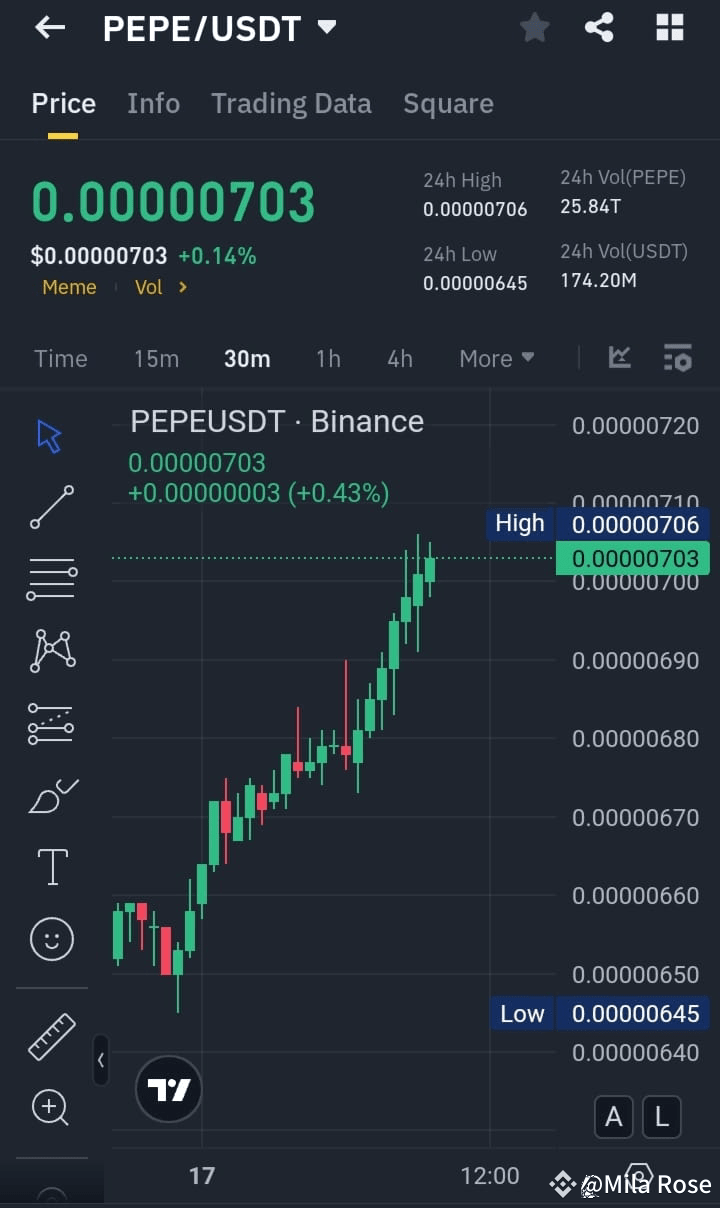Open the emoji sticker tool
The height and width of the screenshot is (1208, 720).
point(51,938)
